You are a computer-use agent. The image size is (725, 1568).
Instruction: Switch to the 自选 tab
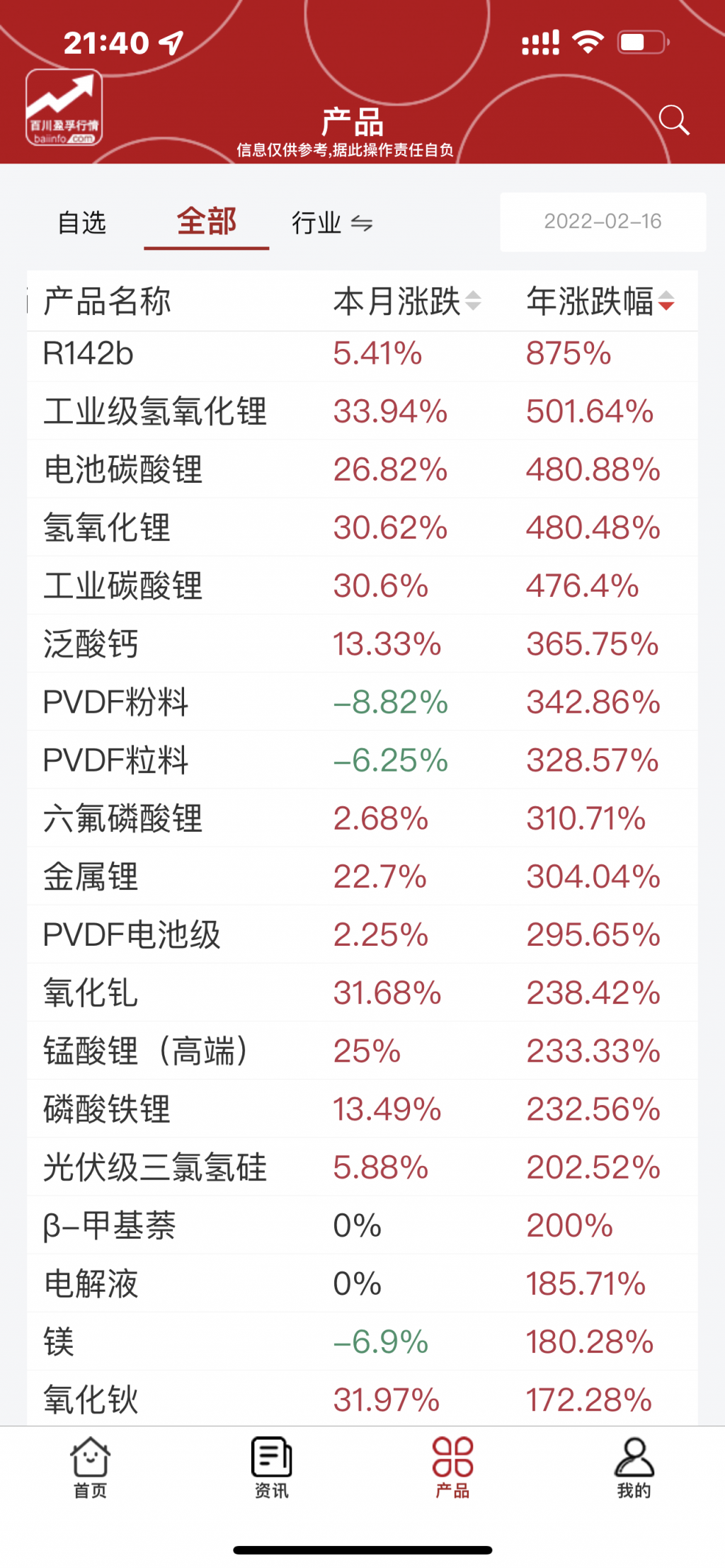(x=82, y=222)
